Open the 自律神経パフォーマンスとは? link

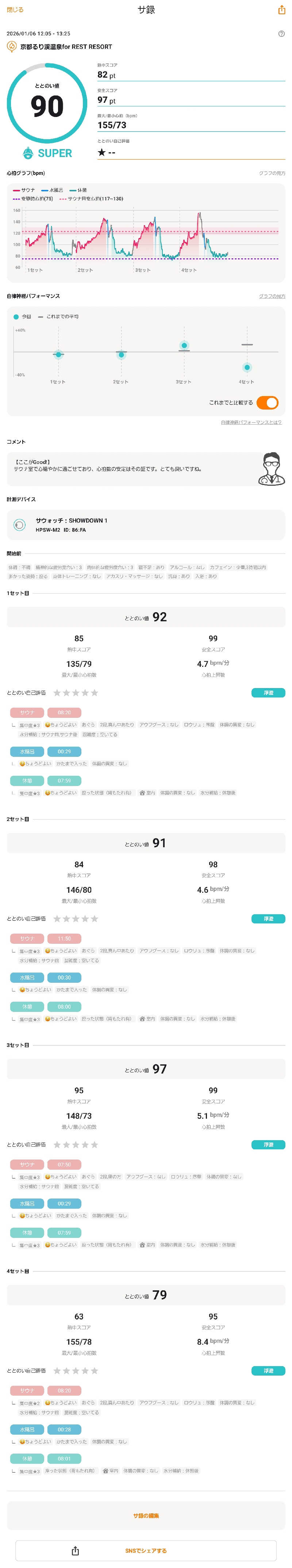click(251, 422)
